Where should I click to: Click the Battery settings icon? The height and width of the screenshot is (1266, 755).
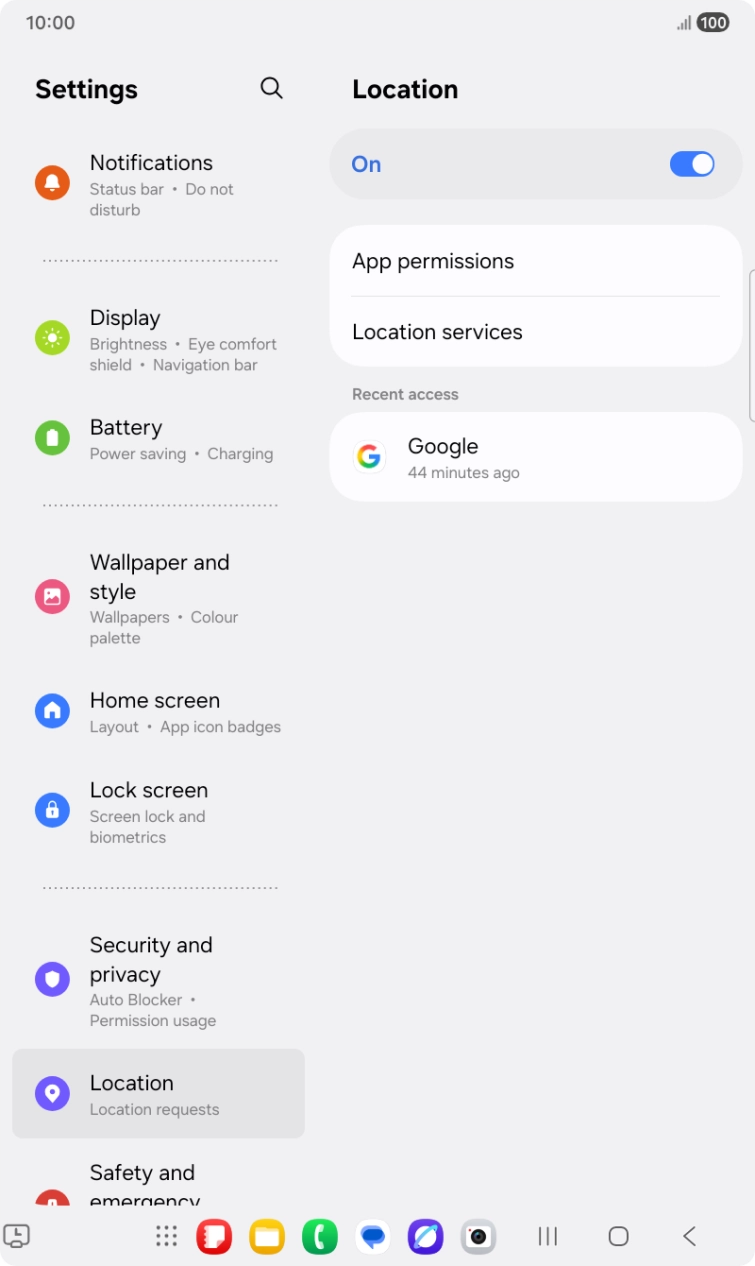(52, 437)
